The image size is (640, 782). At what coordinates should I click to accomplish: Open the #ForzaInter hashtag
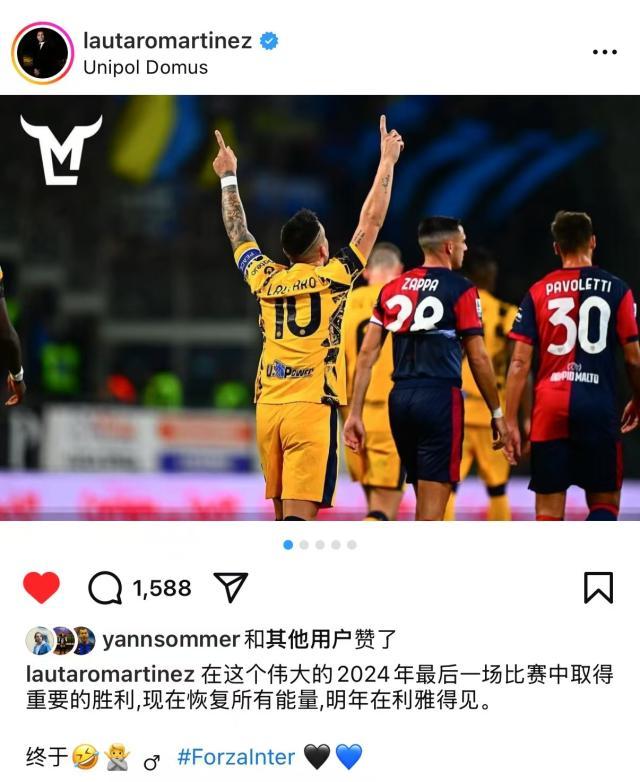(236, 758)
